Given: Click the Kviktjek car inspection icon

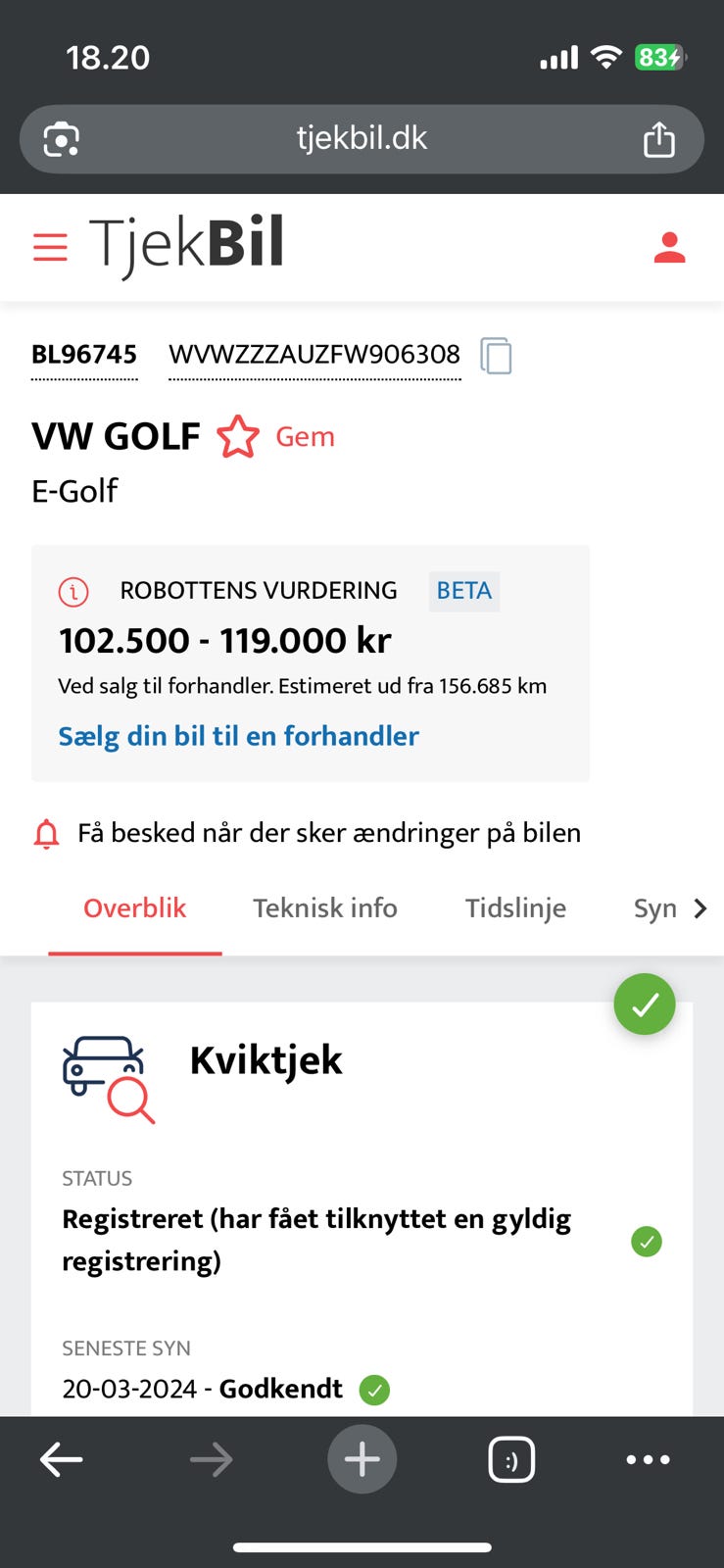Looking at the screenshot, I should click(x=108, y=1078).
